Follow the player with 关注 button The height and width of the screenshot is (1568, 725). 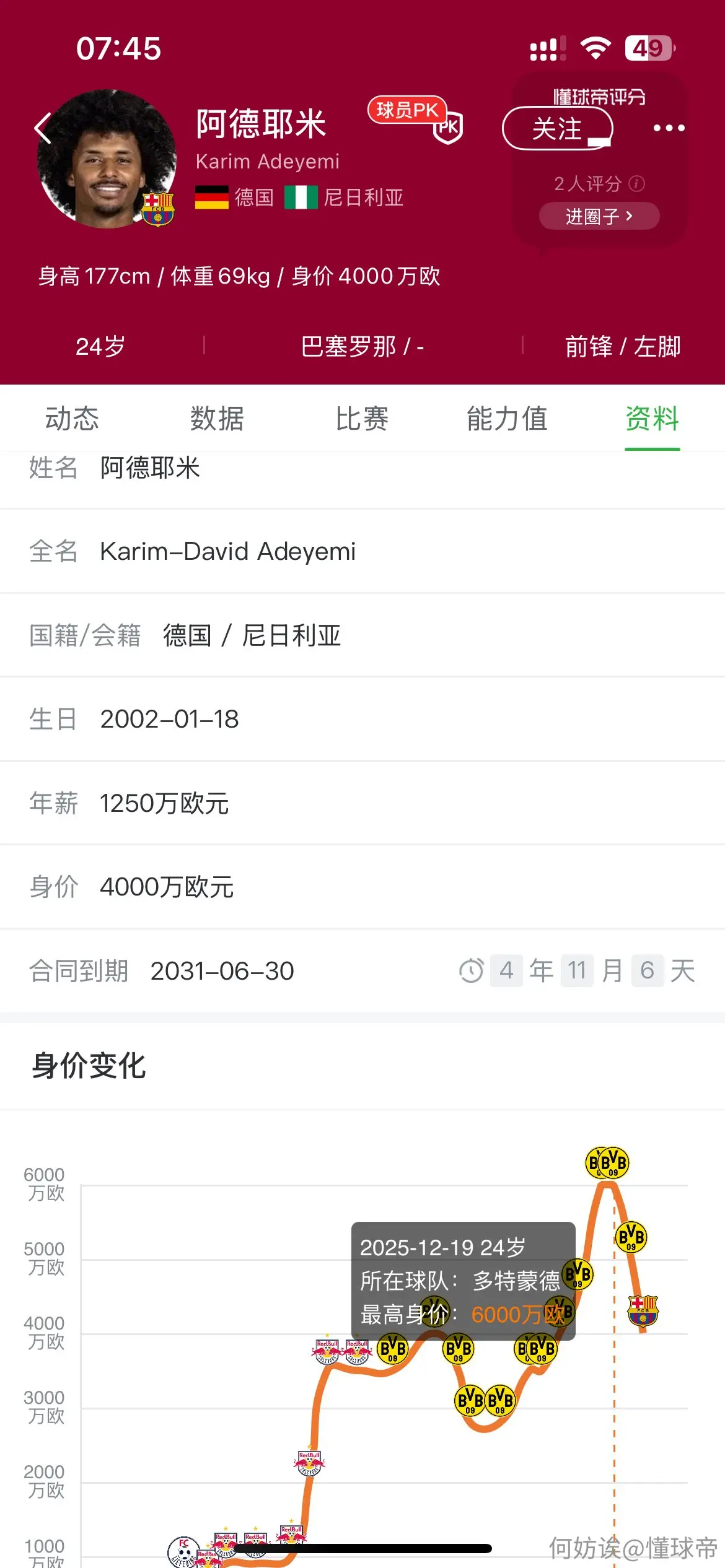(557, 129)
